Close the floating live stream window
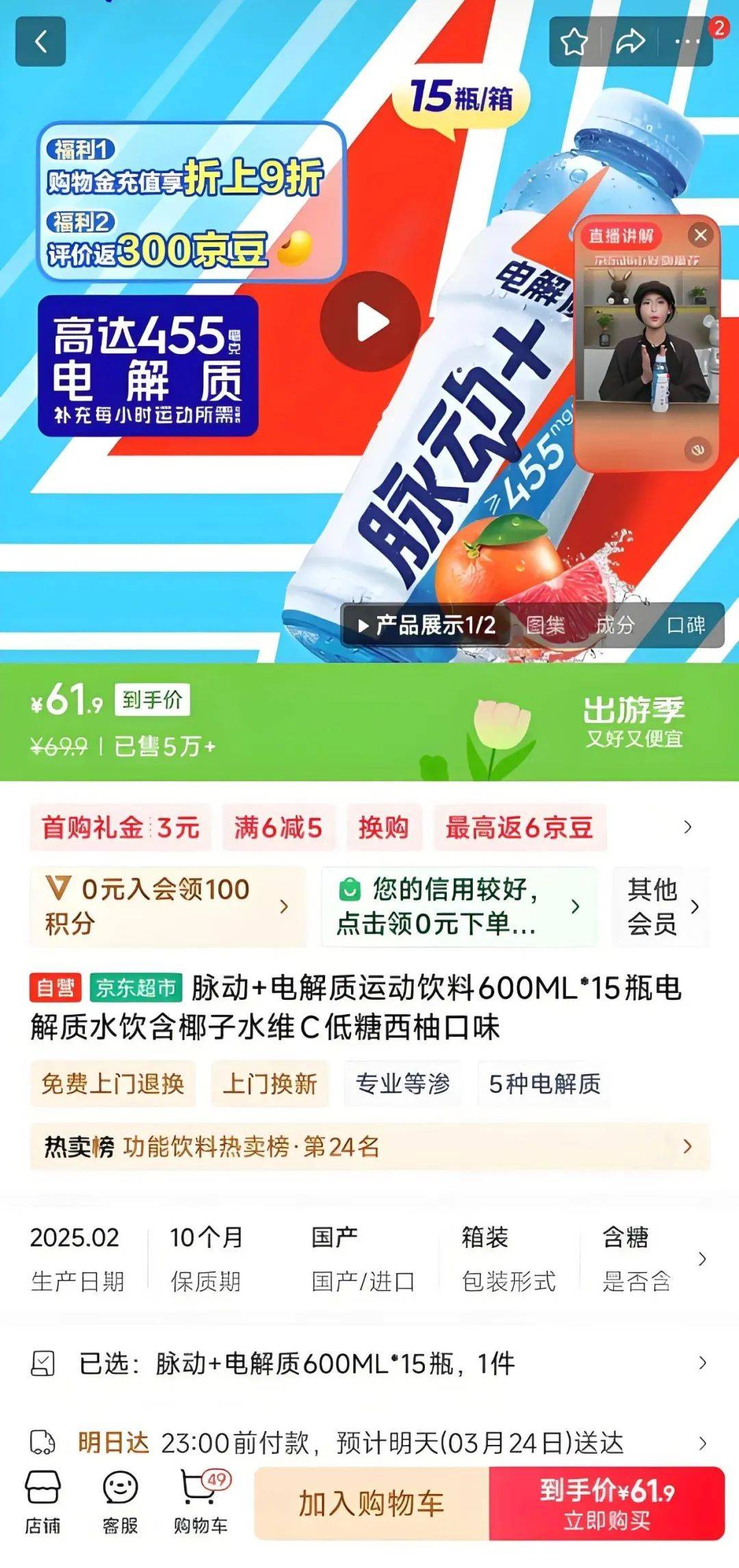The image size is (739, 1568). 701,236
